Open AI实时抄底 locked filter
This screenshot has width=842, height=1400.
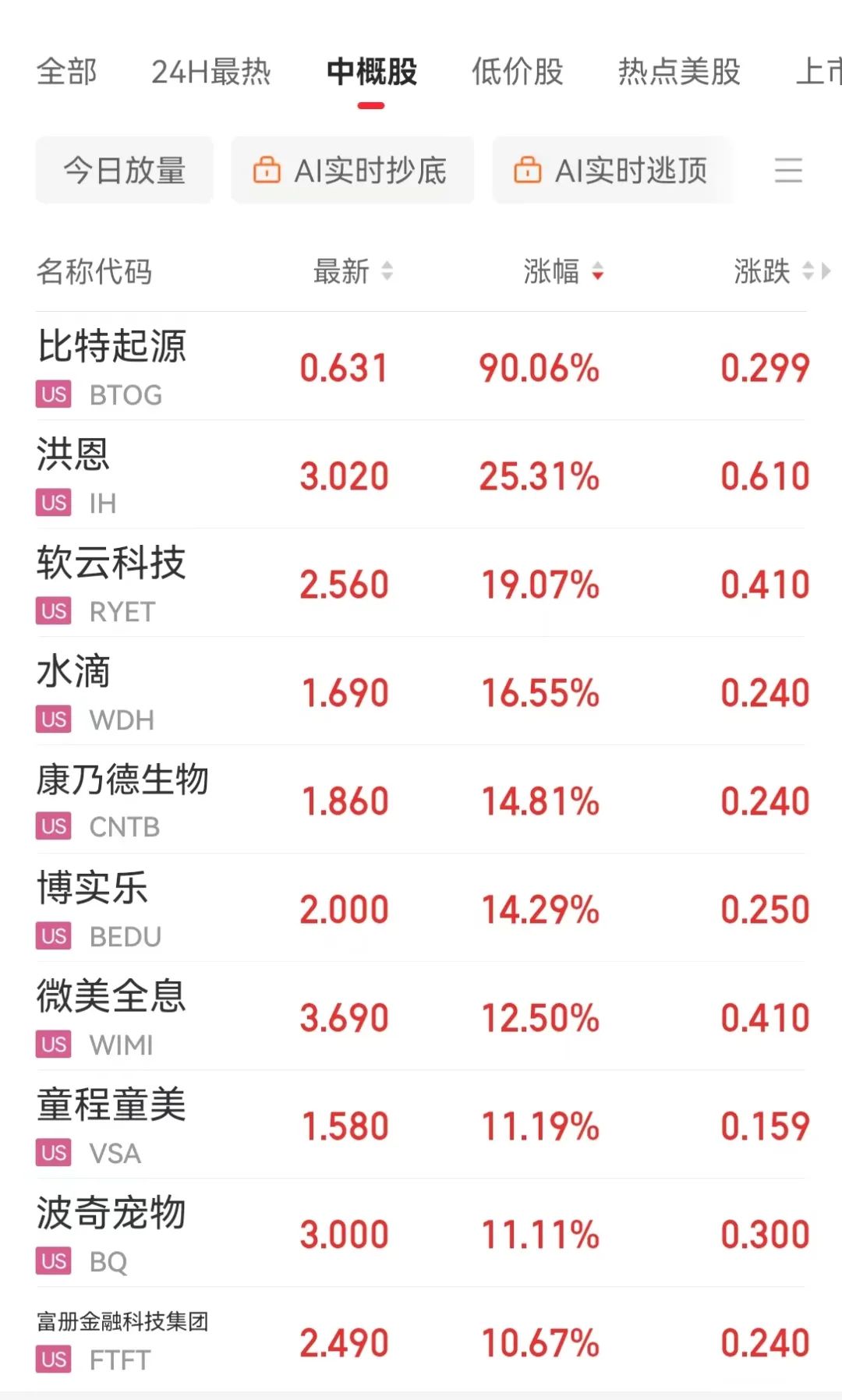point(352,170)
